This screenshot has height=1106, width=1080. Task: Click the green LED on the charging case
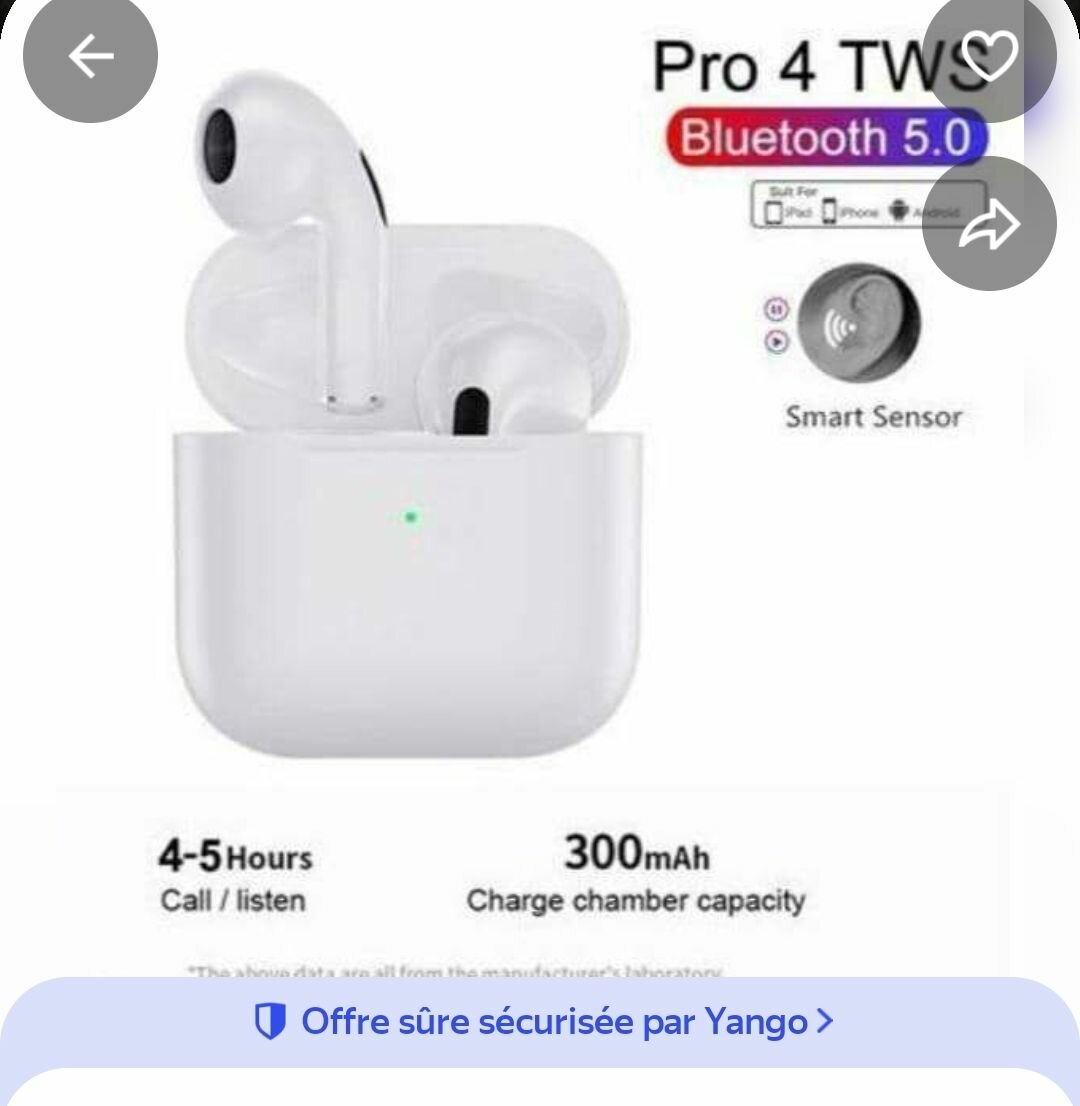point(409,518)
